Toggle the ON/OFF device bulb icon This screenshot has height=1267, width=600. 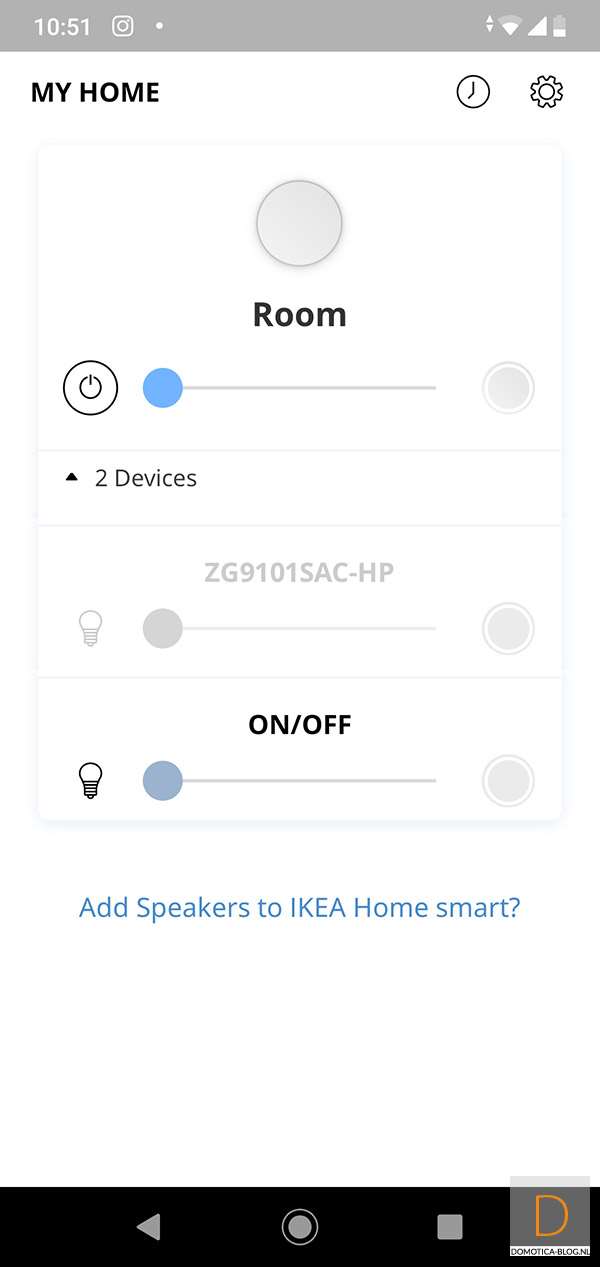[91, 780]
